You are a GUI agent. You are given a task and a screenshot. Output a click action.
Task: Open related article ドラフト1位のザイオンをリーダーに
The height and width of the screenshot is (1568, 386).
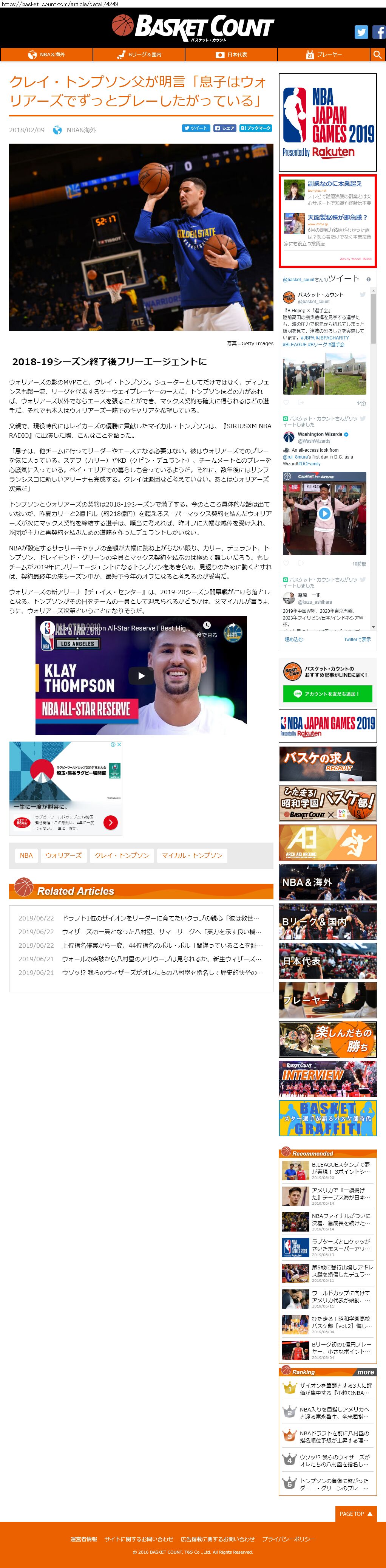click(161, 918)
